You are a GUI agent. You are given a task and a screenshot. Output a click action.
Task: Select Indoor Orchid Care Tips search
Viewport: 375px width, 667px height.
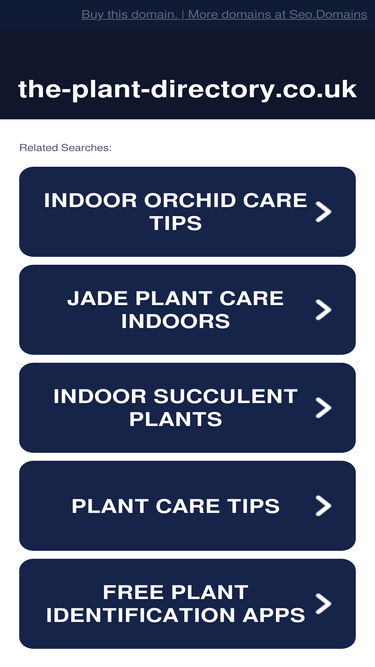click(188, 212)
